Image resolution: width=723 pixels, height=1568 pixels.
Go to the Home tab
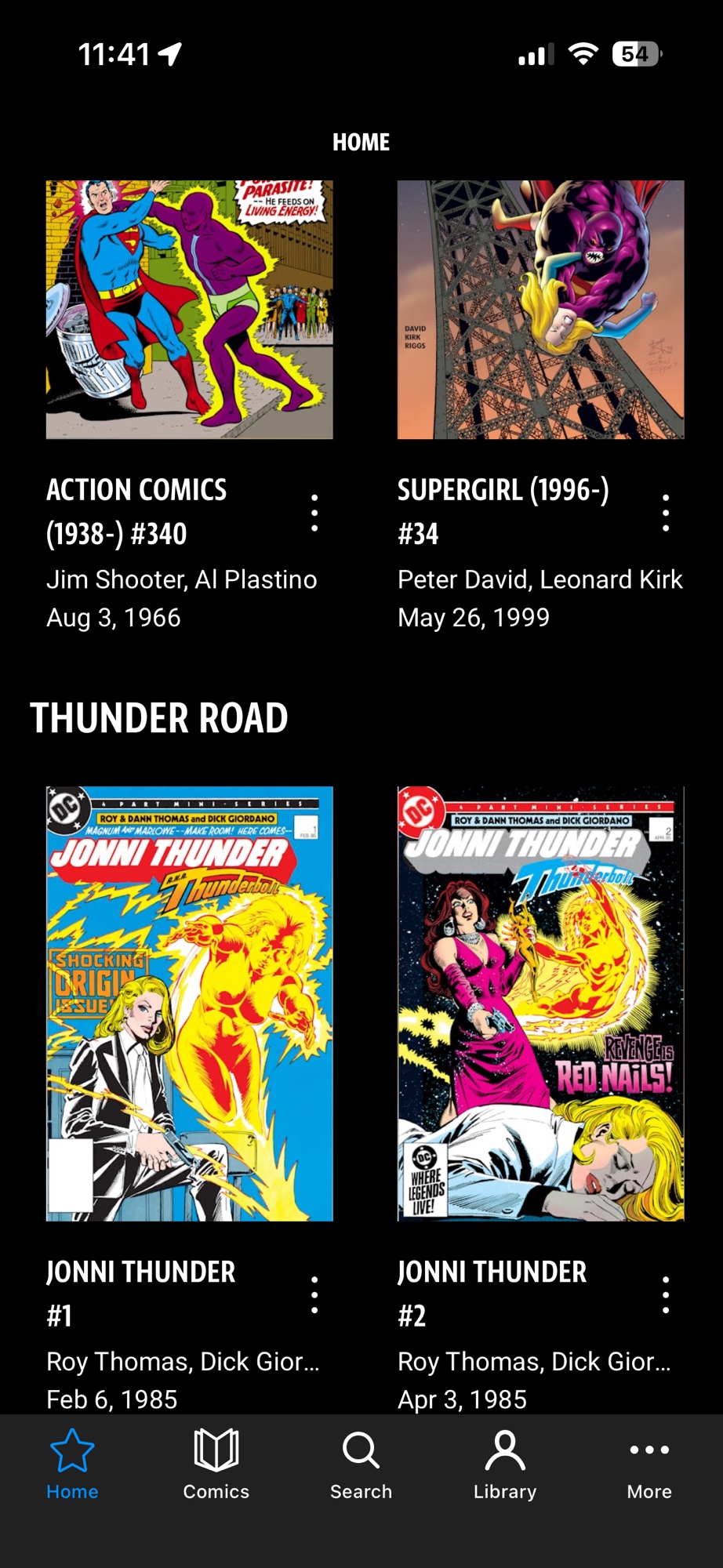72,1465
